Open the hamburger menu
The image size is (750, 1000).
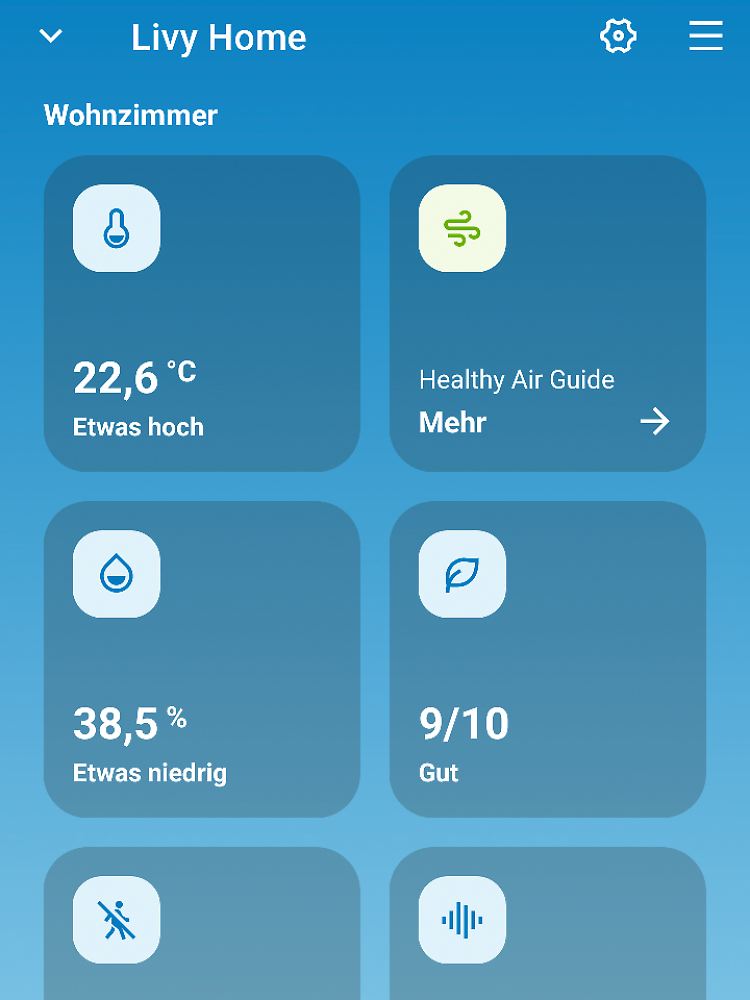706,37
